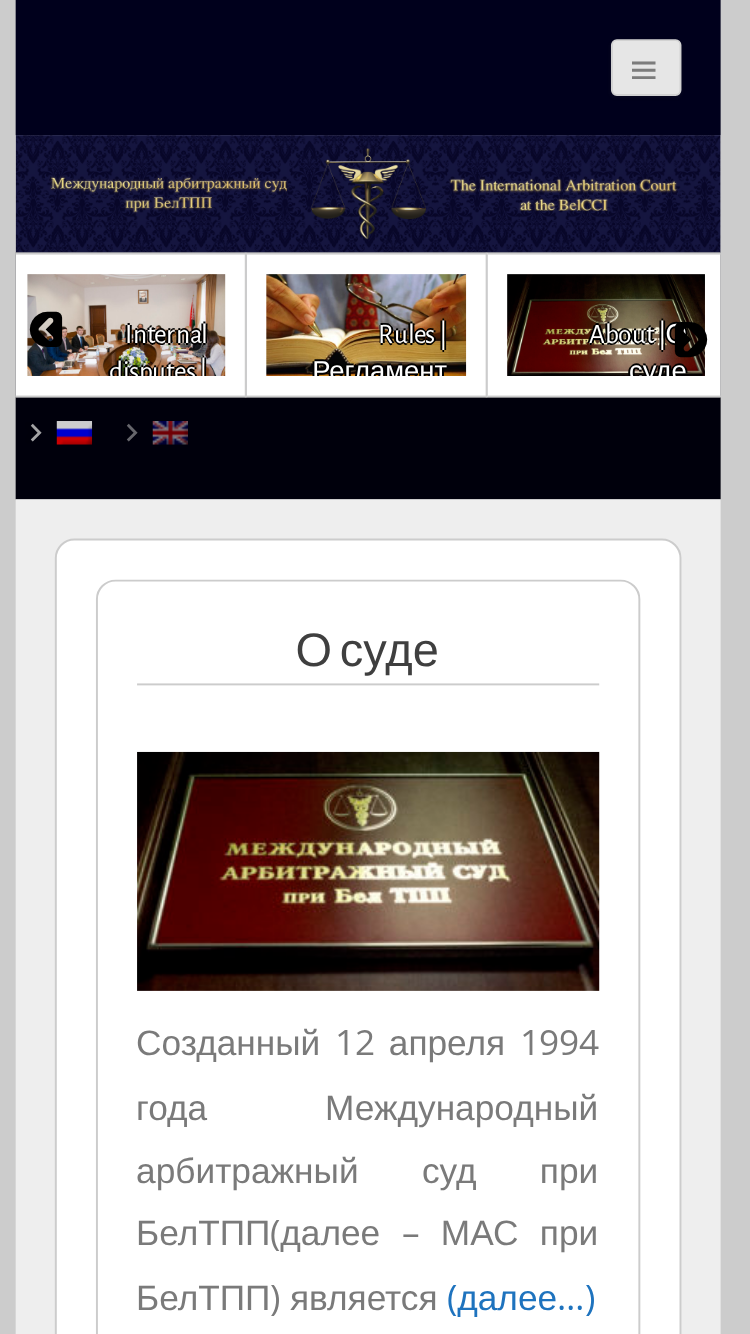
Task: Open the Internal disputes carousel tile
Action: tap(126, 325)
